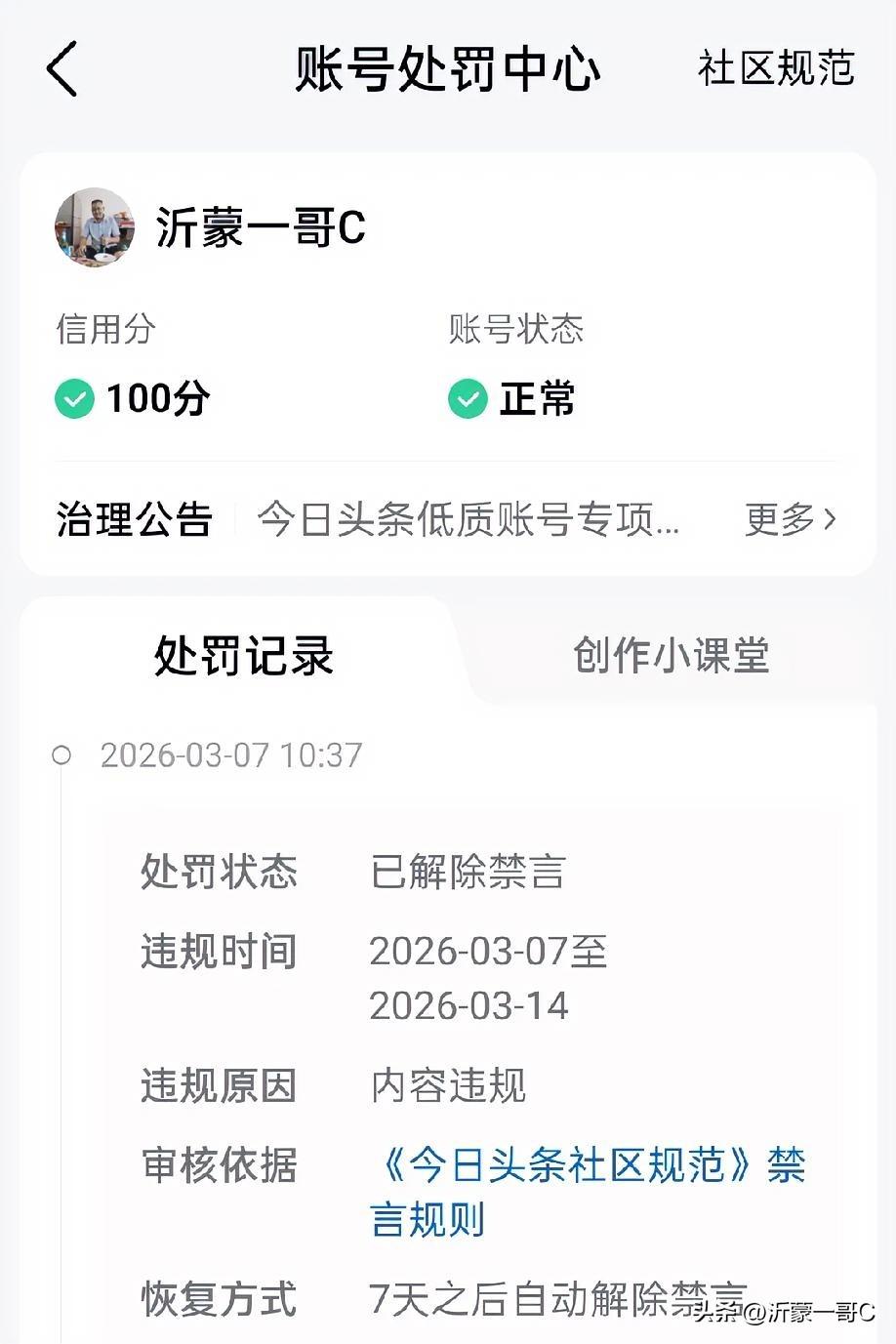Select the green checkmark beside 100分
Image resolution: width=896 pixels, height=1344 pixels.
pos(73,398)
